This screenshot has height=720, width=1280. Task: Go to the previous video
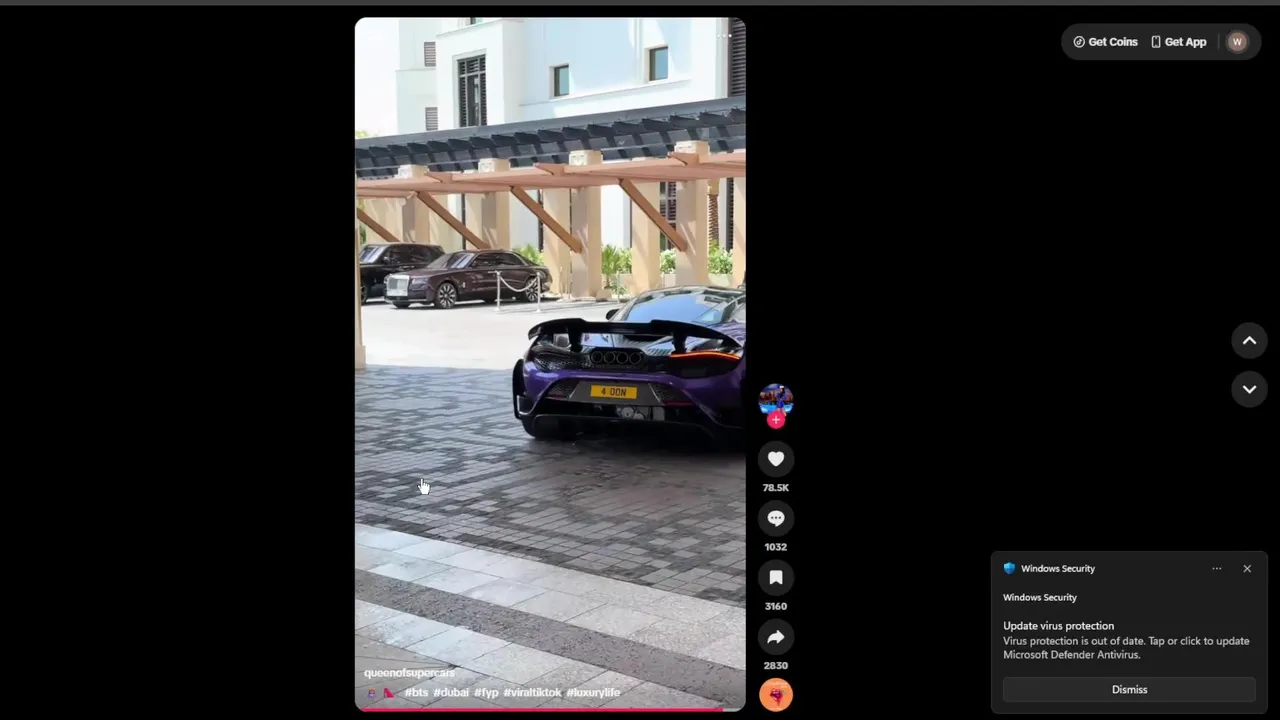click(1249, 340)
